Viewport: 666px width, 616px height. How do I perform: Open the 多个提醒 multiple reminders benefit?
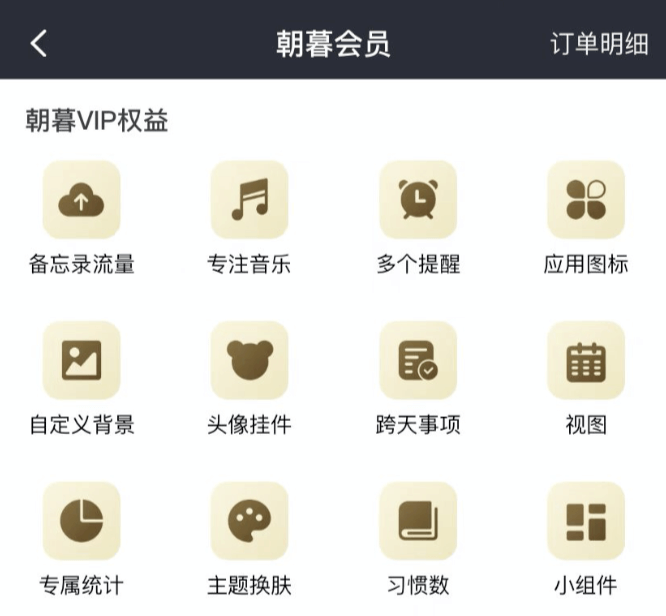(x=418, y=200)
